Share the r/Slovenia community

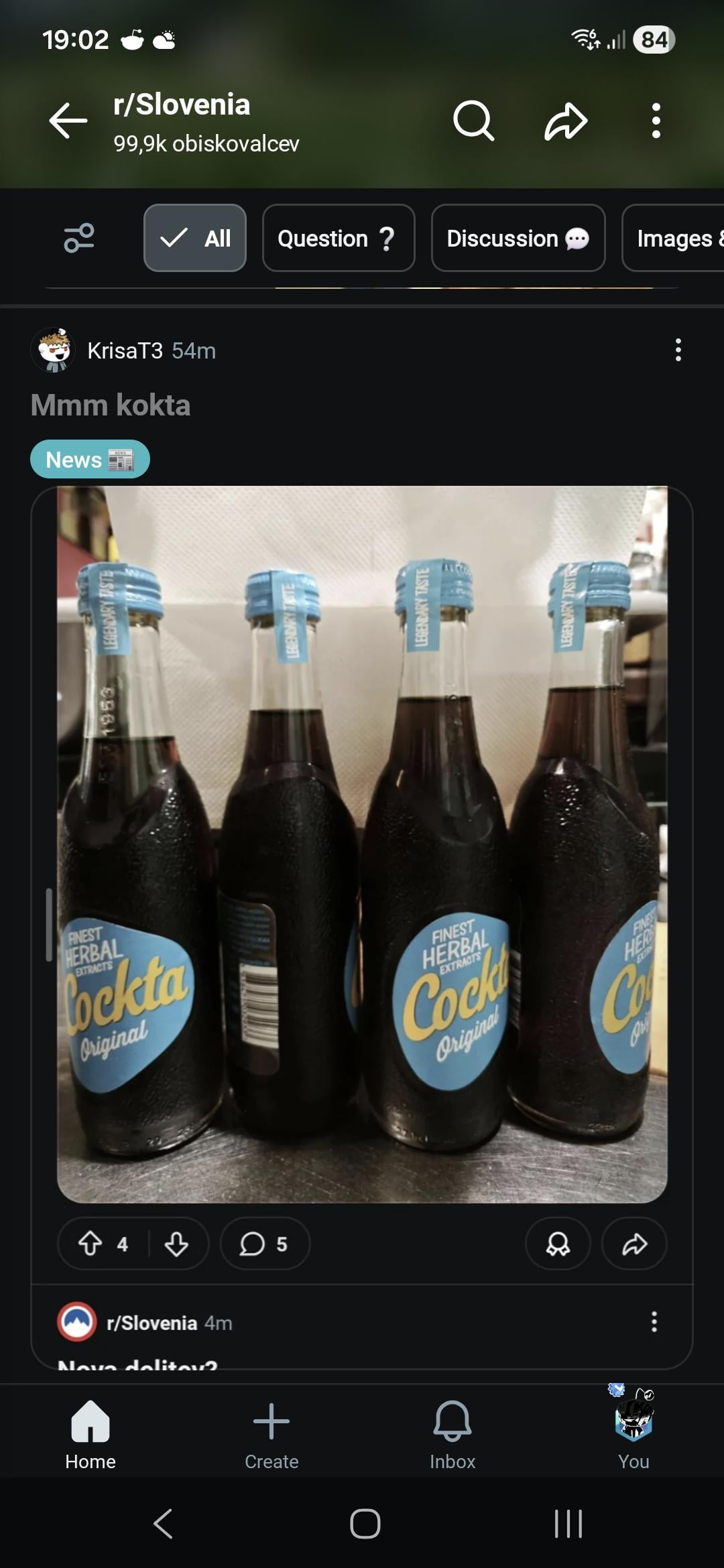566,121
